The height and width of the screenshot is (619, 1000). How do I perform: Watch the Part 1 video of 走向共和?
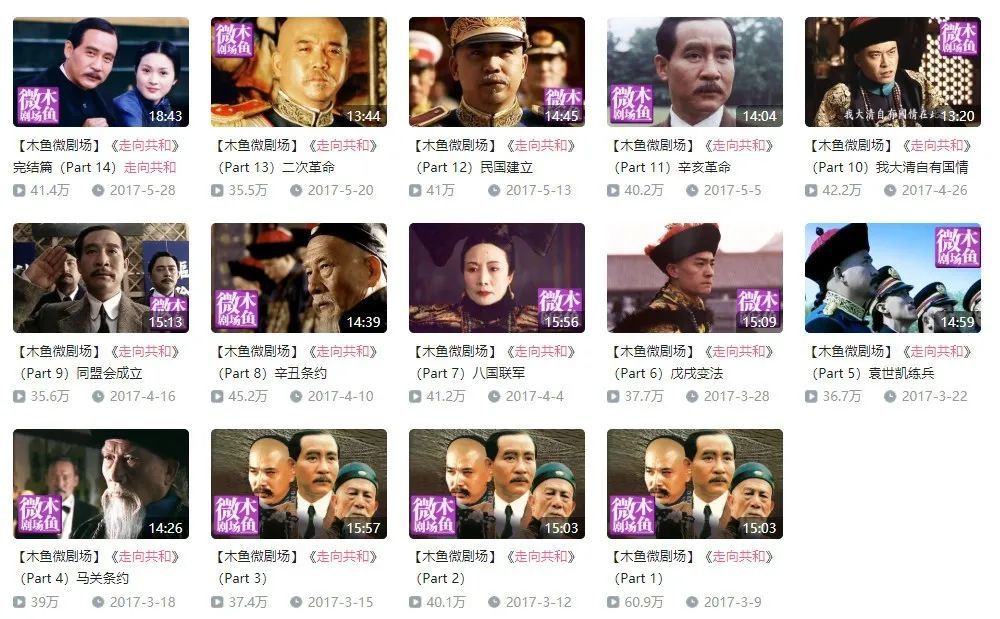pos(694,484)
